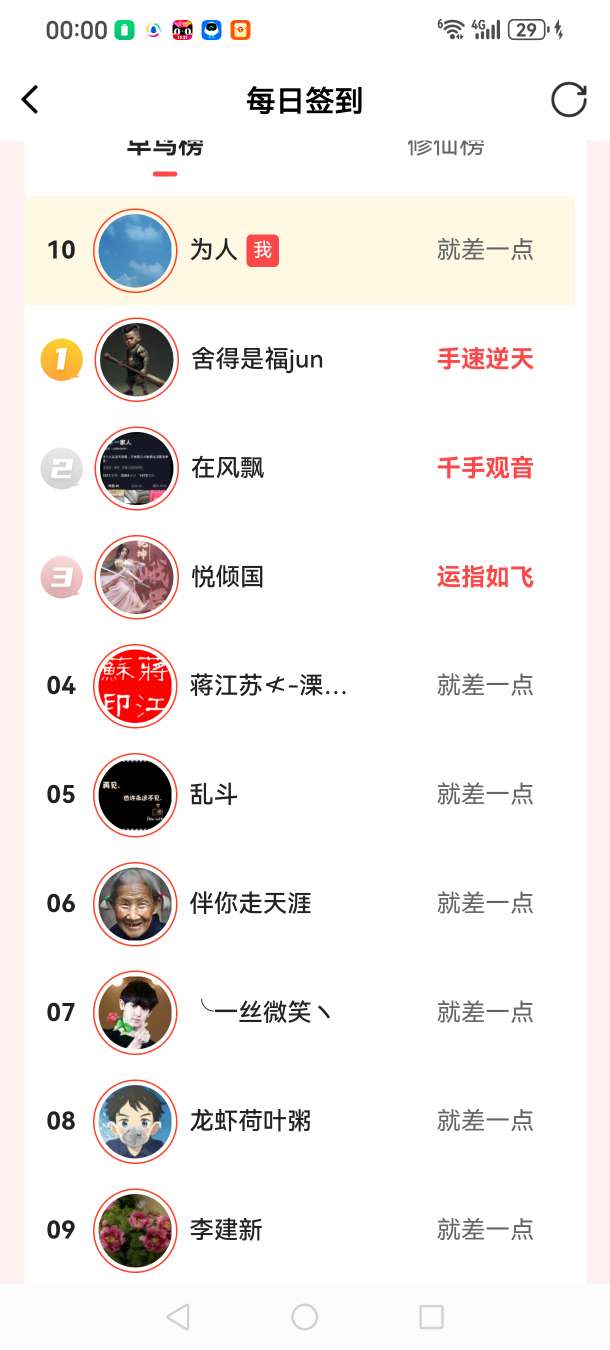Image resolution: width=610 pixels, height=1350 pixels.
Task: Tap the system home button
Action: (x=305, y=1317)
